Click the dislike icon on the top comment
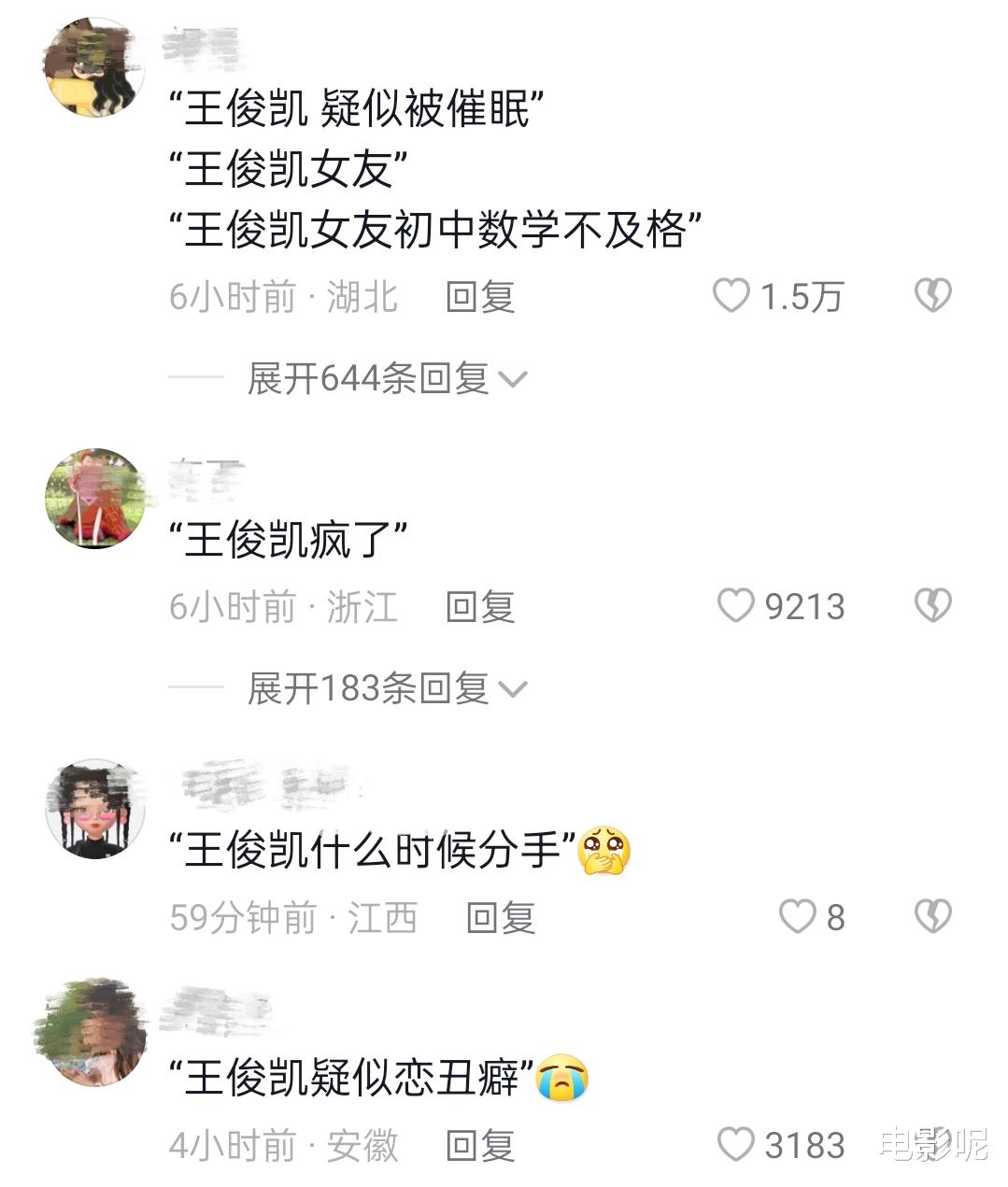The image size is (1008, 1187). coord(930,295)
